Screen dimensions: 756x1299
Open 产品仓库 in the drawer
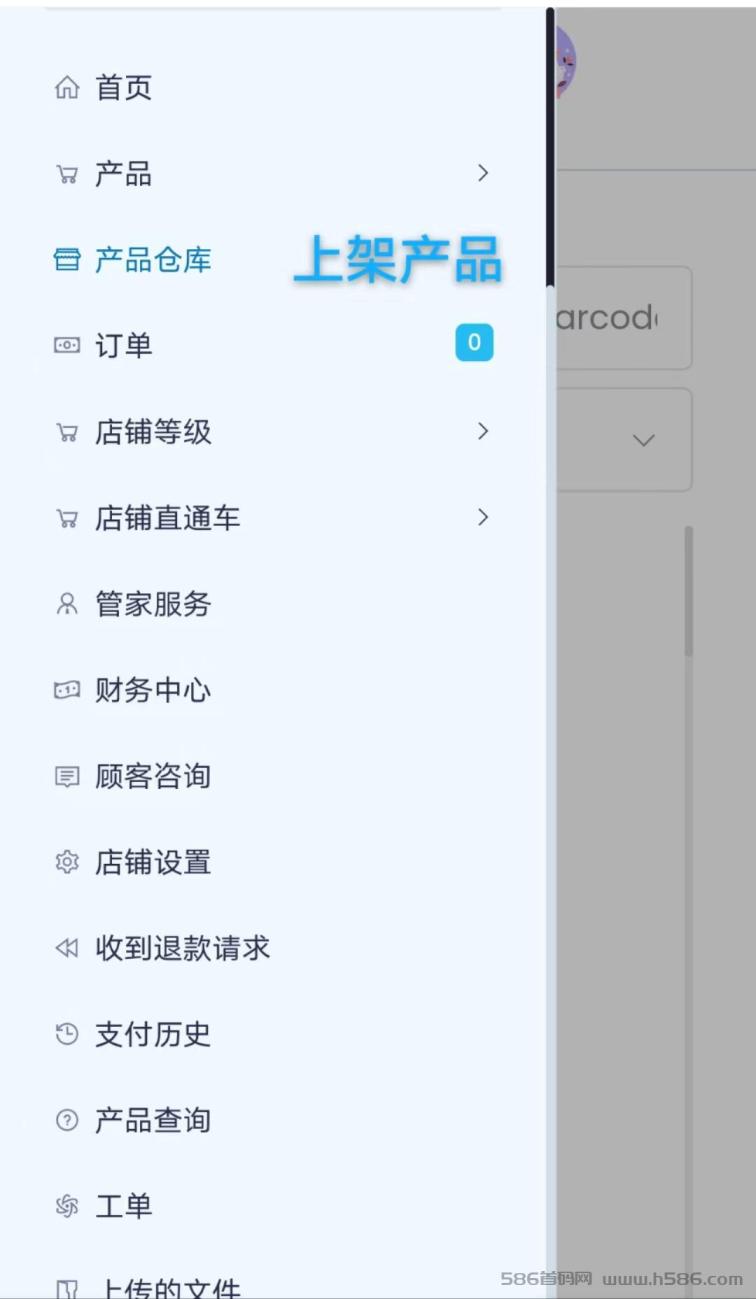(272, 260)
